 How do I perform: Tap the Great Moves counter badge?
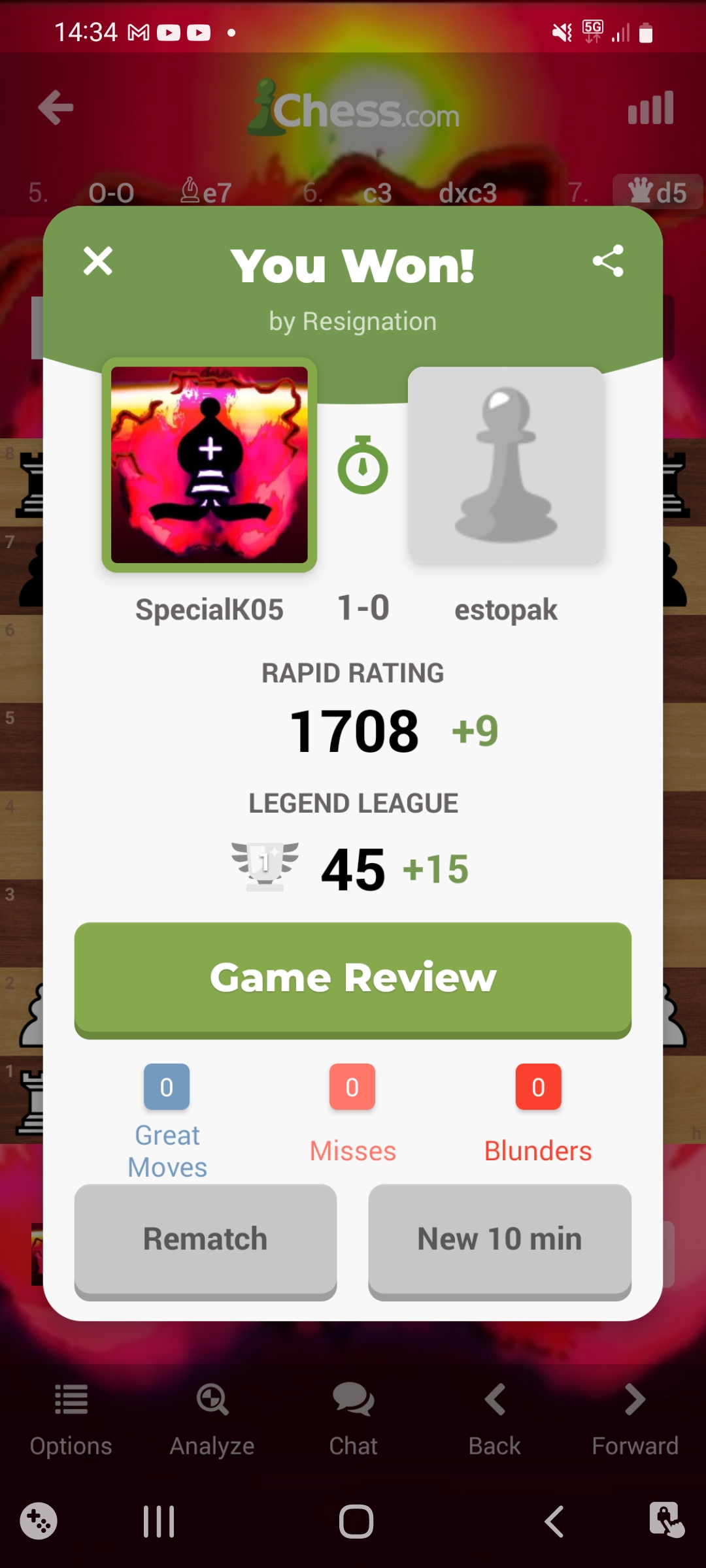[166, 1086]
